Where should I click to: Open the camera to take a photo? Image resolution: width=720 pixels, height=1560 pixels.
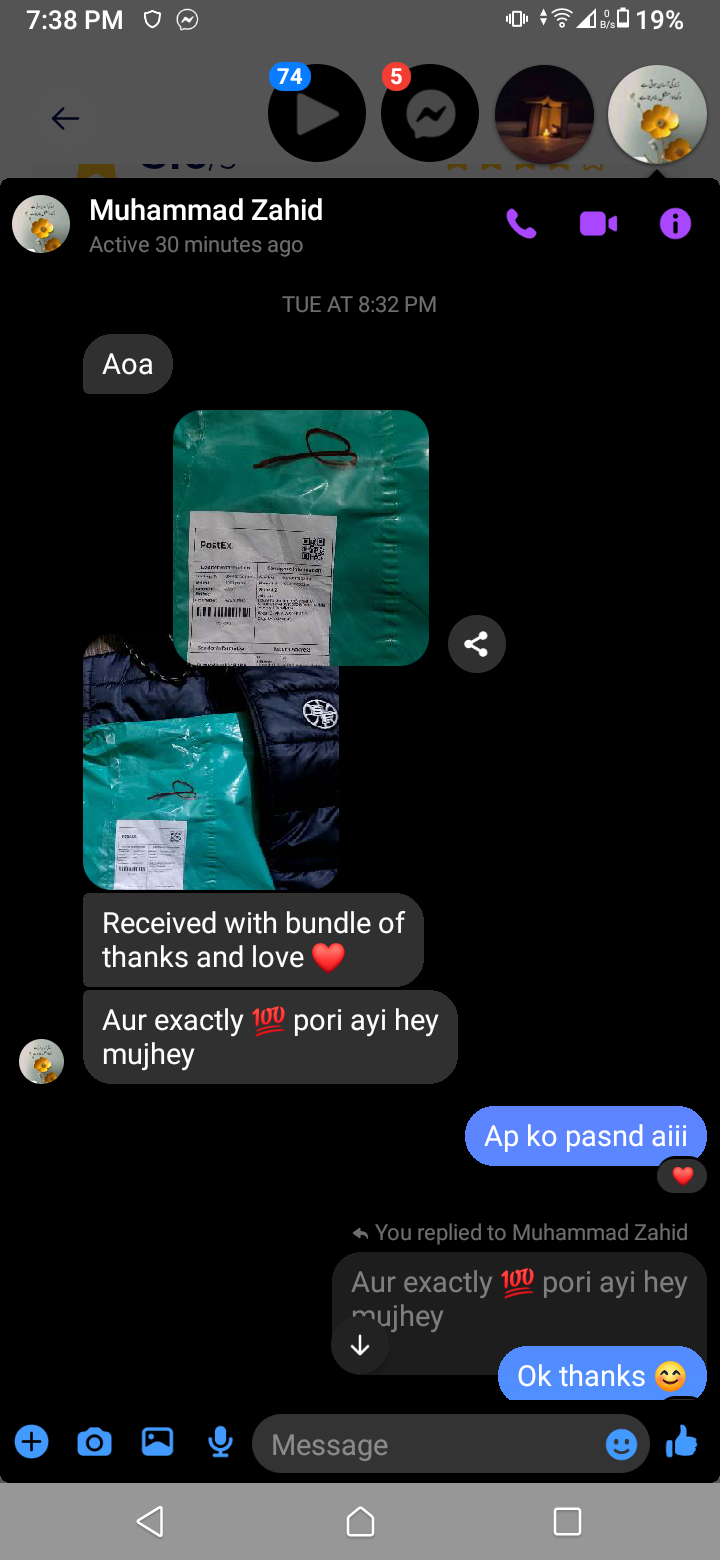pyautogui.click(x=94, y=1442)
